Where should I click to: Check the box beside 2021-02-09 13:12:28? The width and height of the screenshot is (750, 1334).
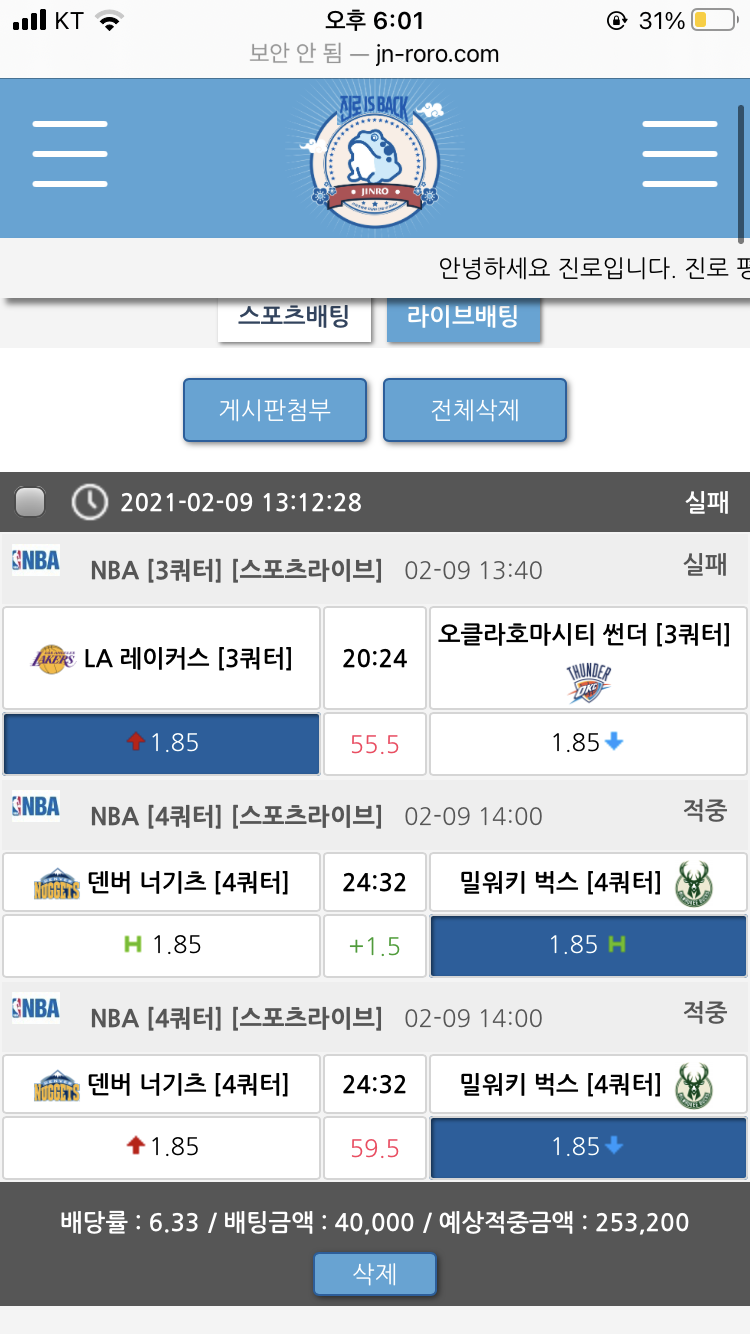coord(31,502)
